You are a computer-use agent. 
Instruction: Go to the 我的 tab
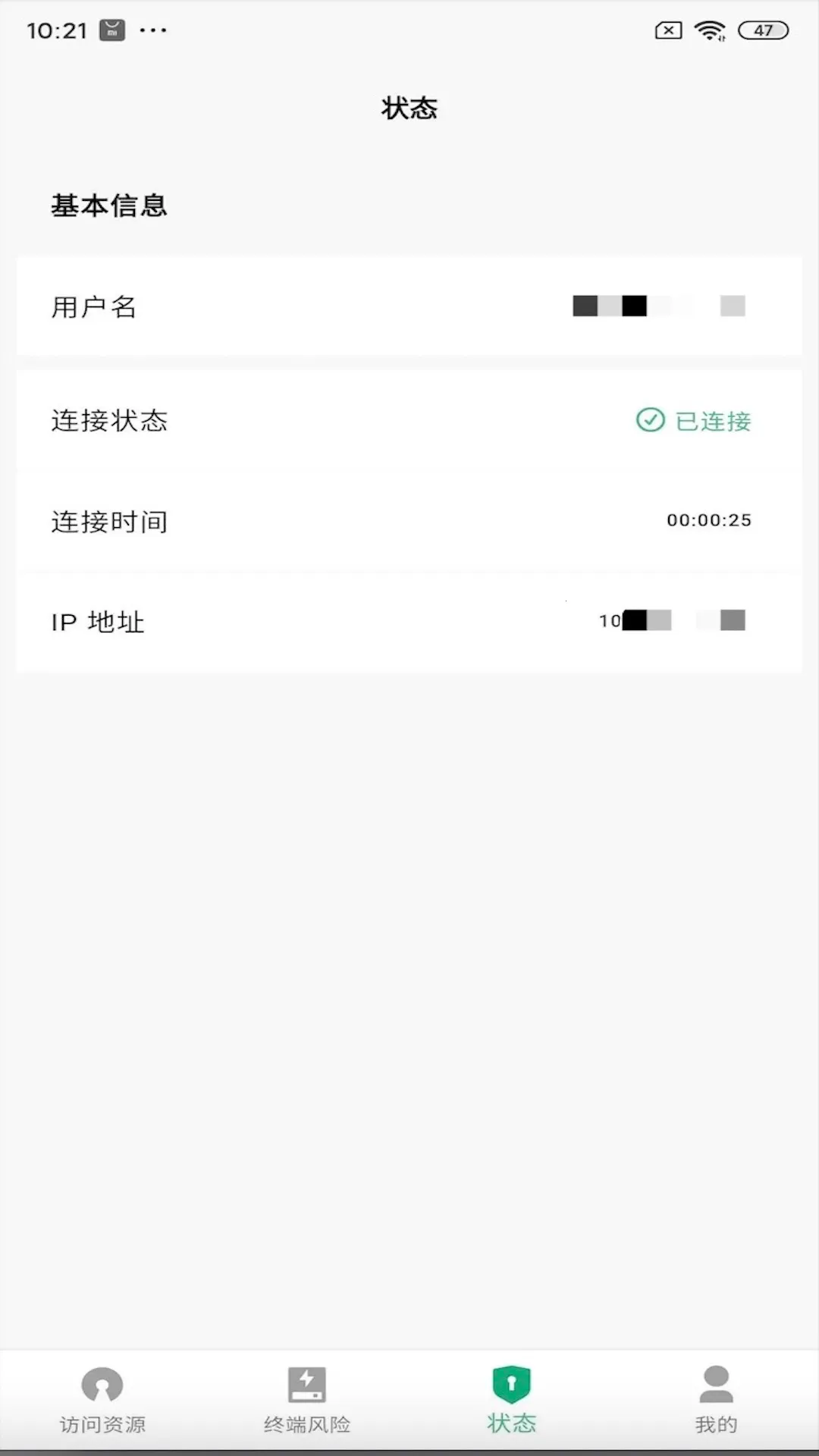716,1399
